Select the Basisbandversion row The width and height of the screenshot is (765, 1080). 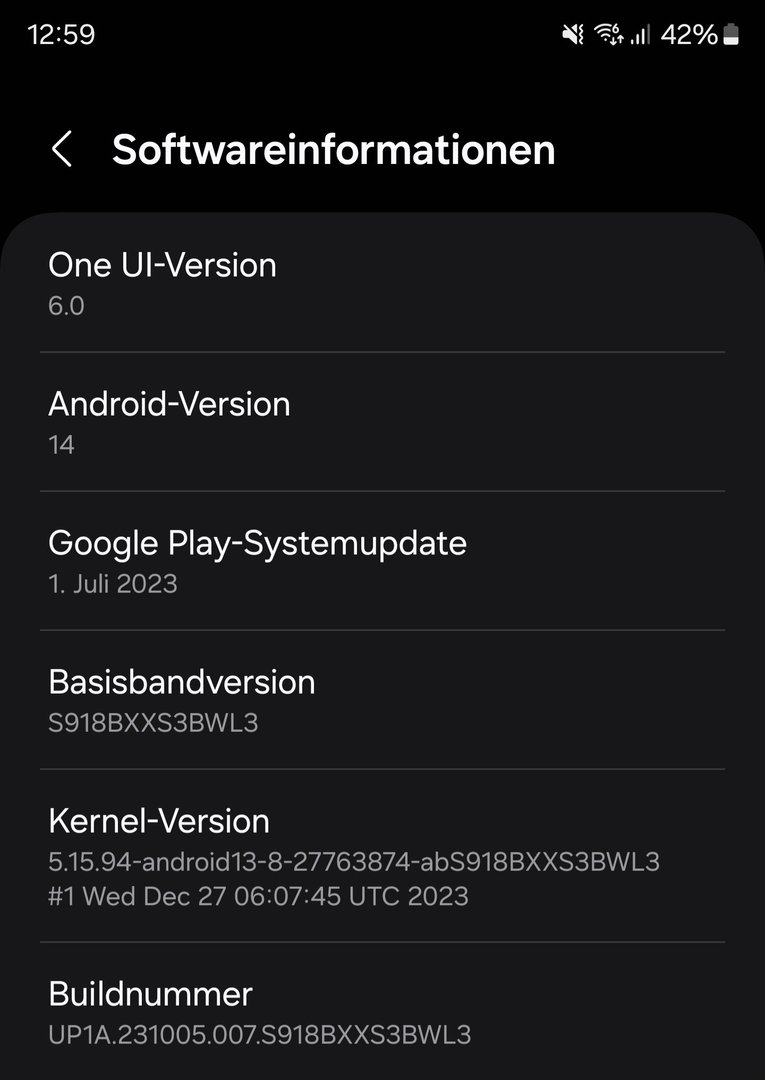[x=382, y=700]
